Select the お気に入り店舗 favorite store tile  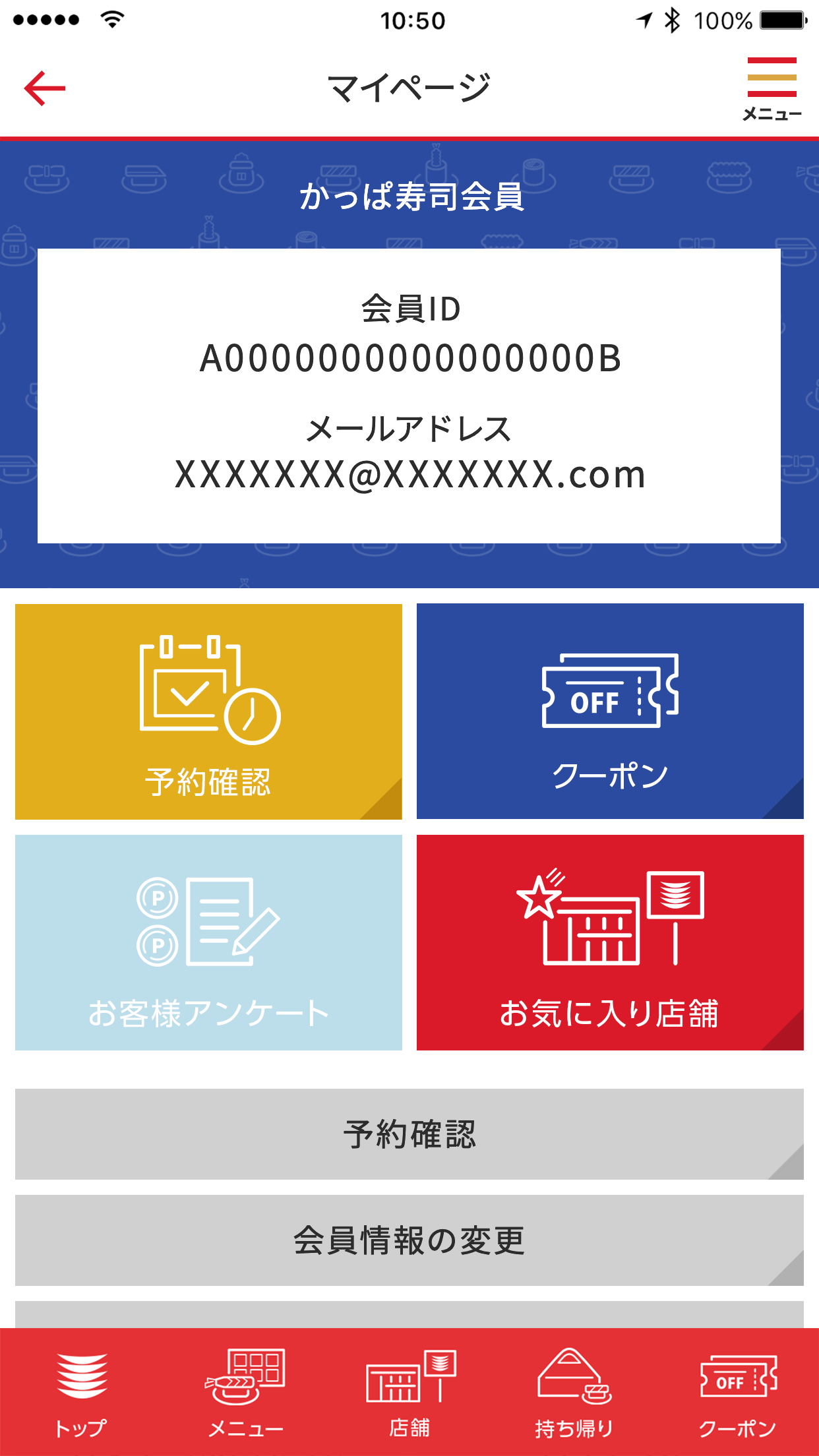609,943
